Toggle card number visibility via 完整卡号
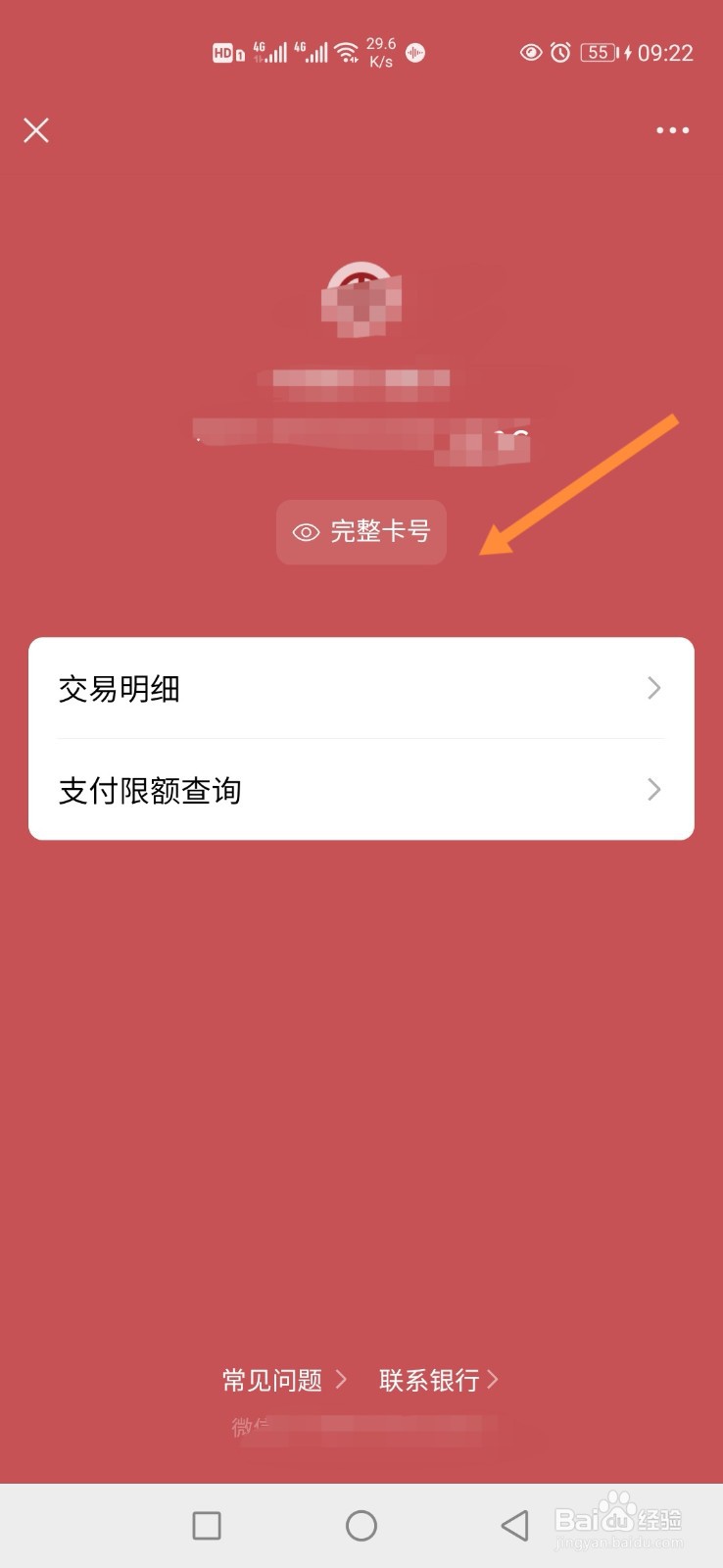 [361, 532]
